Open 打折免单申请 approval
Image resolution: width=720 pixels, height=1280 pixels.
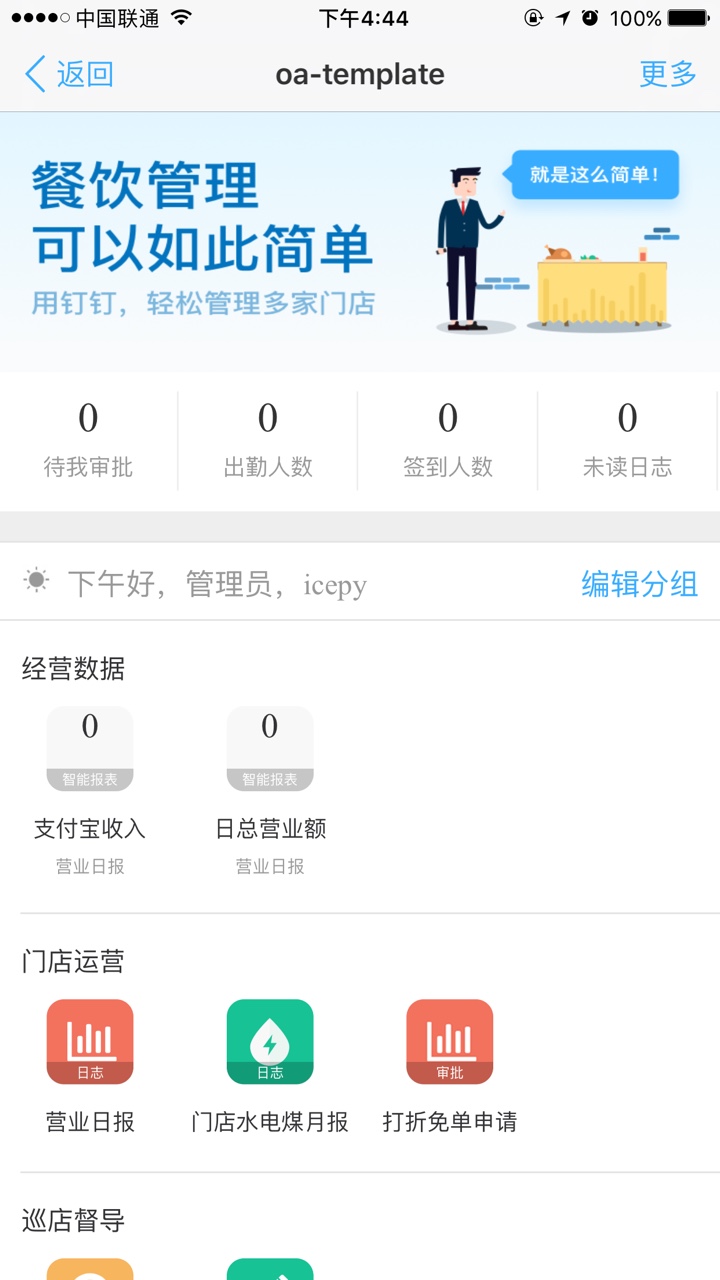point(450,1066)
